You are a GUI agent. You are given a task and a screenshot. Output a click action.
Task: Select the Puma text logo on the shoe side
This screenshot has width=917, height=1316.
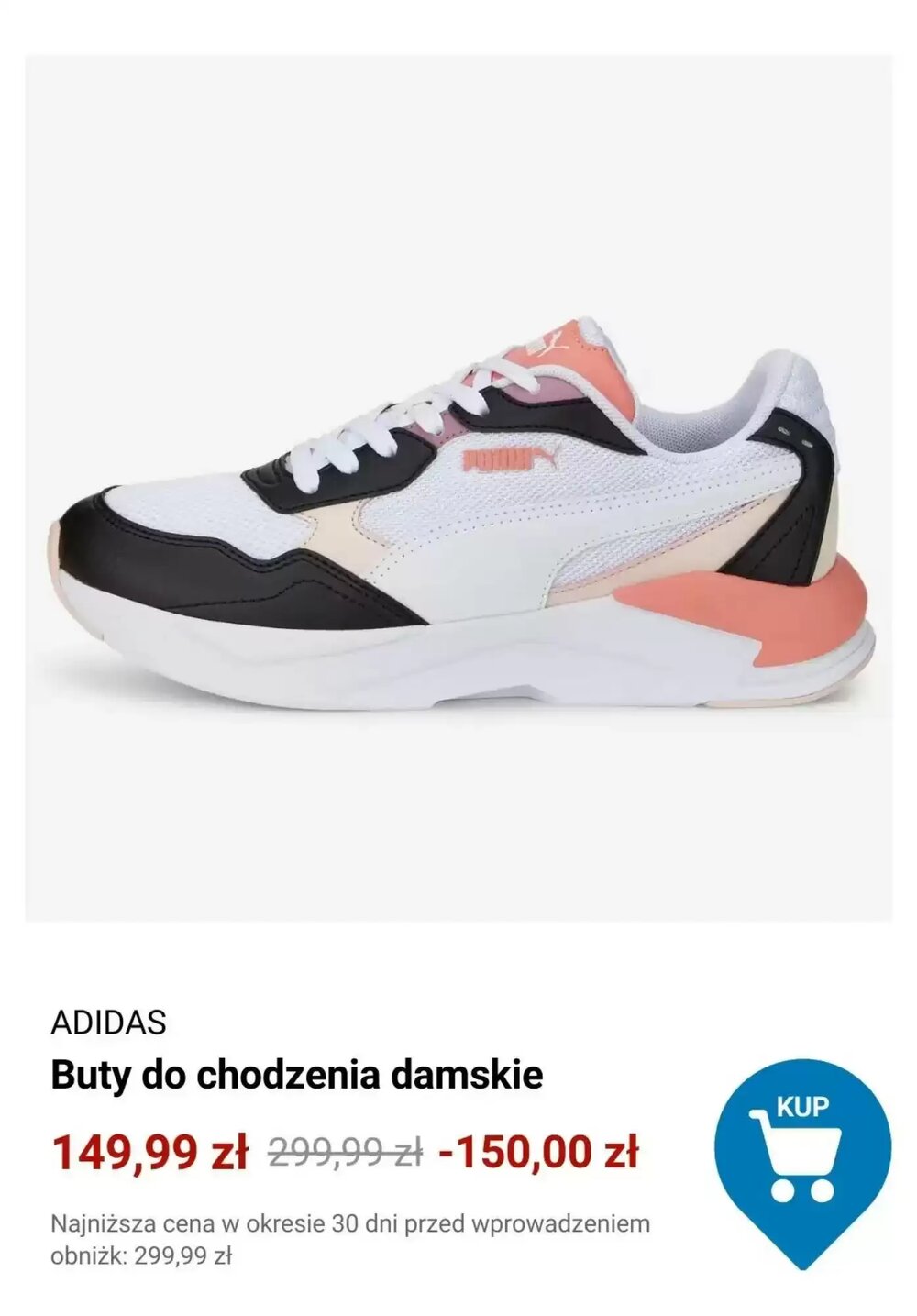coord(500,456)
